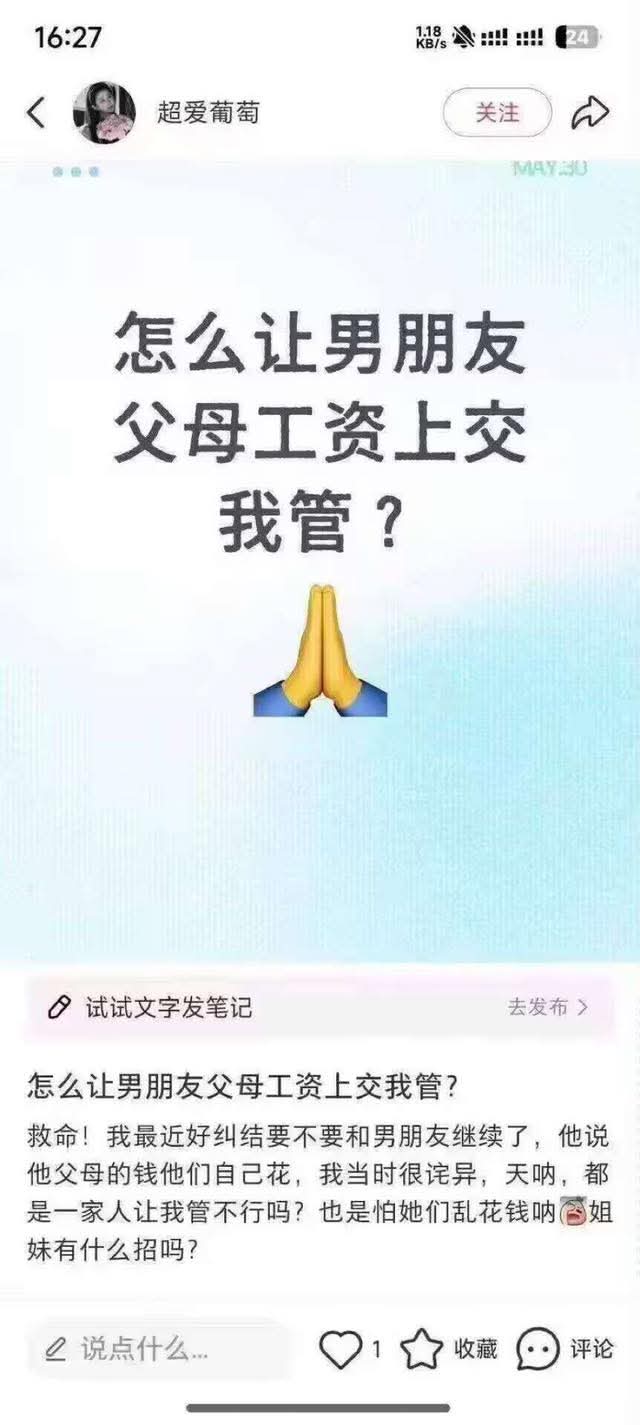The width and height of the screenshot is (640, 1425).
Task: Open 试试文字发笔记 publish banner
Action: 320,1007
